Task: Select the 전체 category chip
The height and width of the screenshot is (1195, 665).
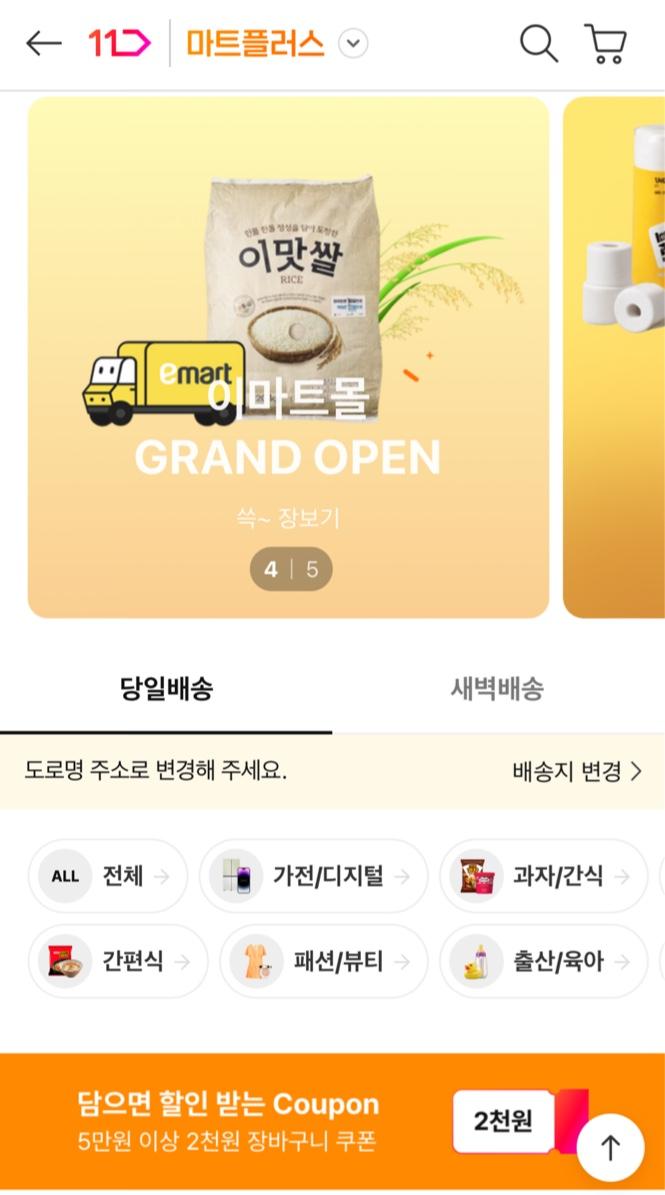Action: coord(107,876)
